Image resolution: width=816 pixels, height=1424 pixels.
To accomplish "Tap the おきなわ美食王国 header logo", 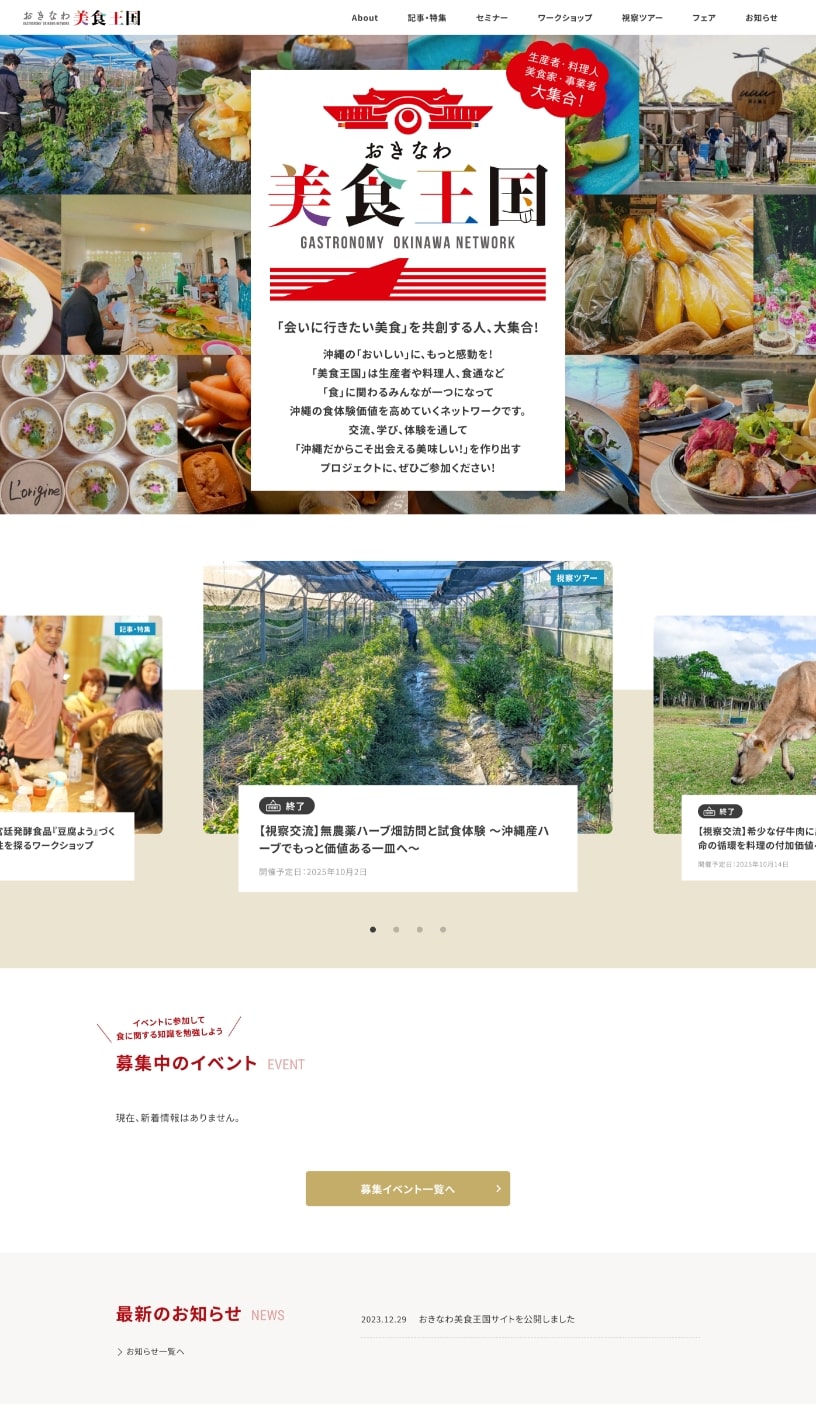I will 82,18.
